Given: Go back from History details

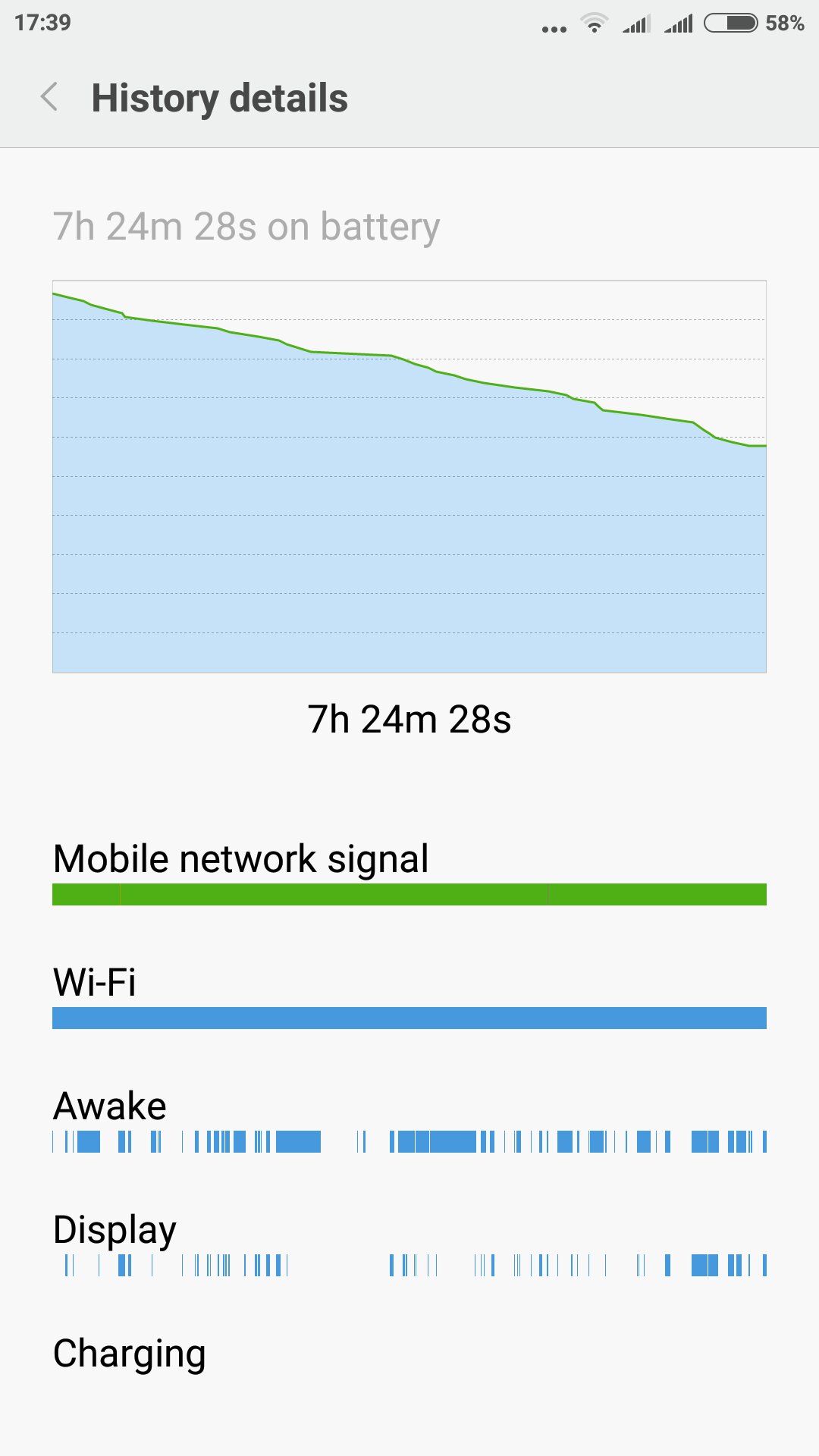Looking at the screenshot, I should click(x=49, y=97).
